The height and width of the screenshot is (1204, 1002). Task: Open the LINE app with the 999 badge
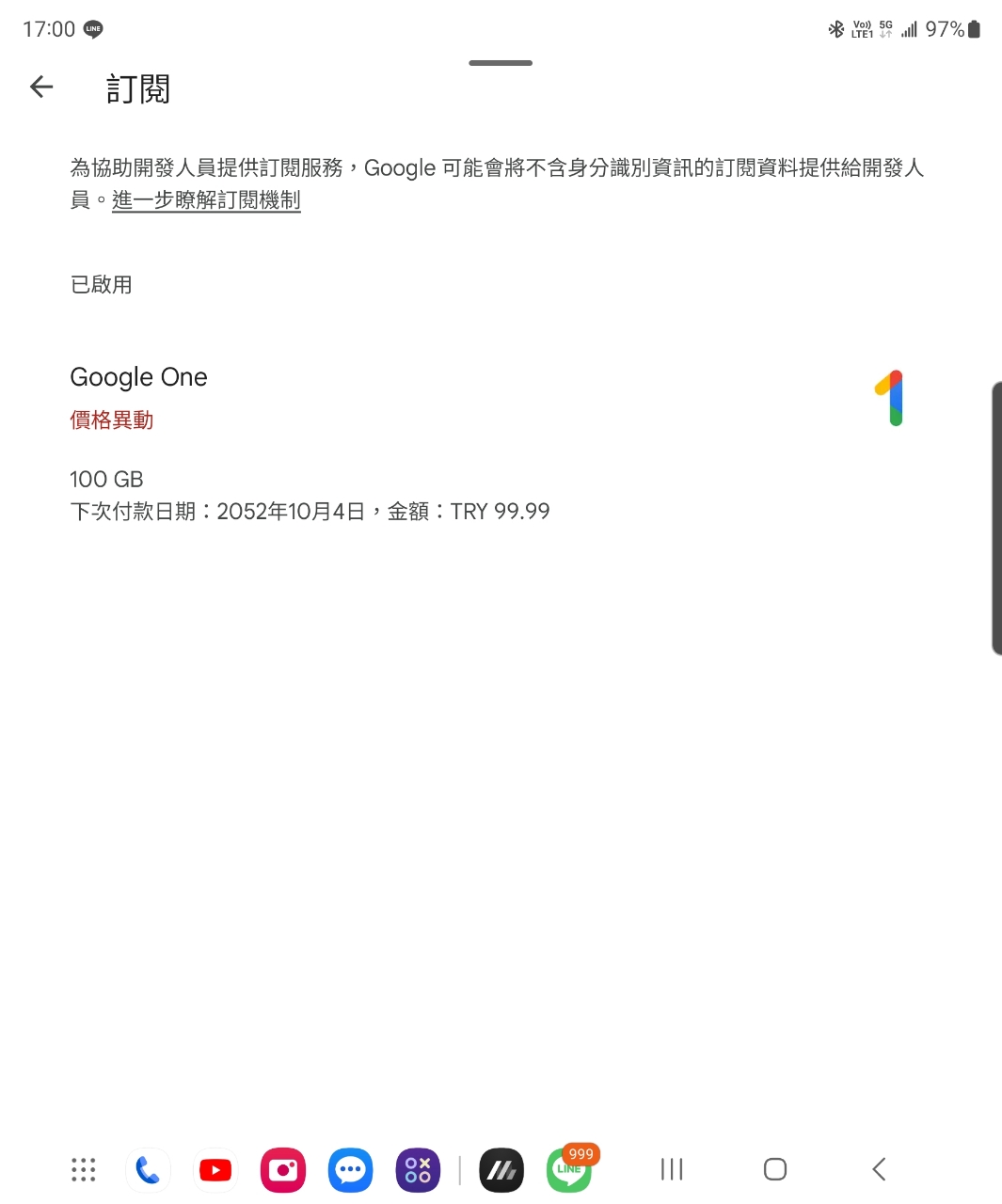coord(568,1171)
